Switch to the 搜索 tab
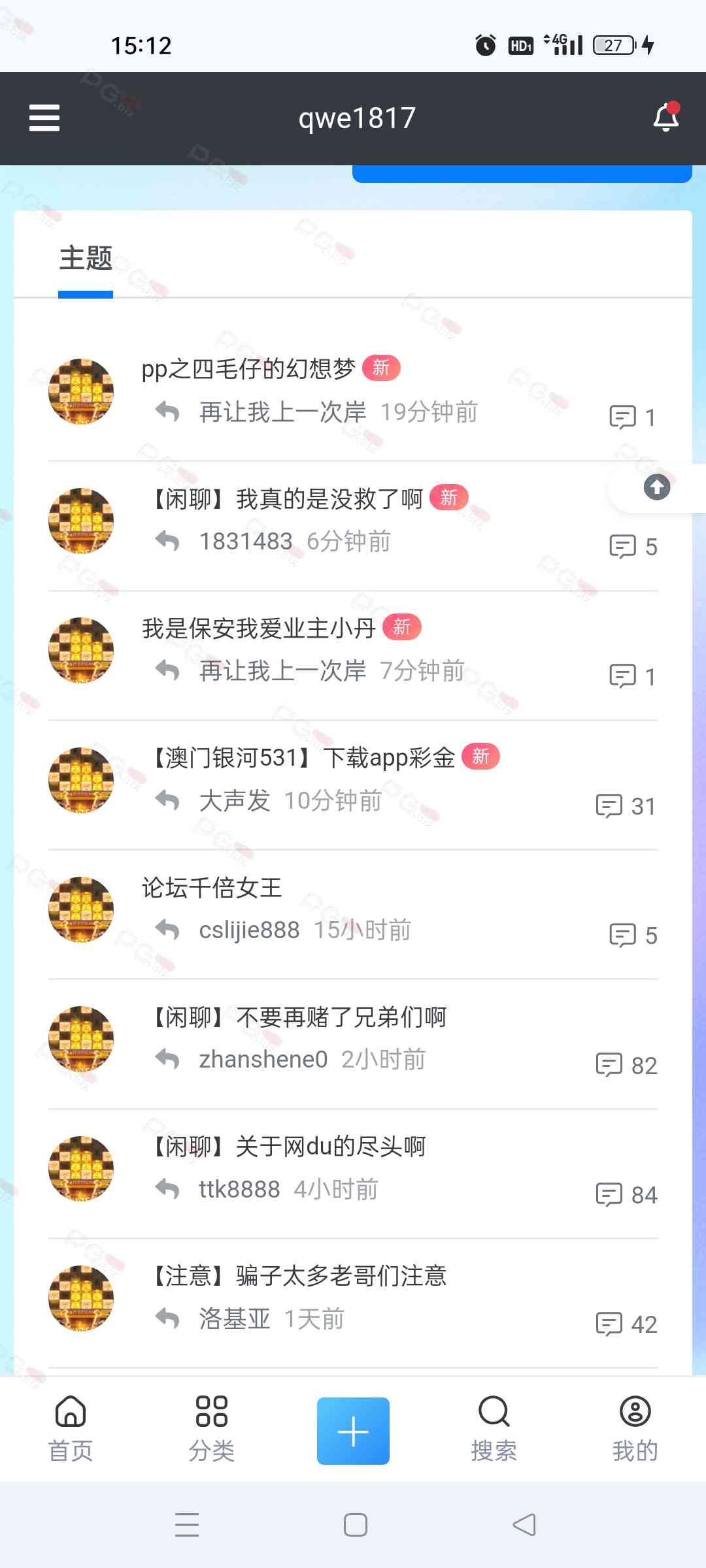The image size is (706, 1568). click(494, 1429)
